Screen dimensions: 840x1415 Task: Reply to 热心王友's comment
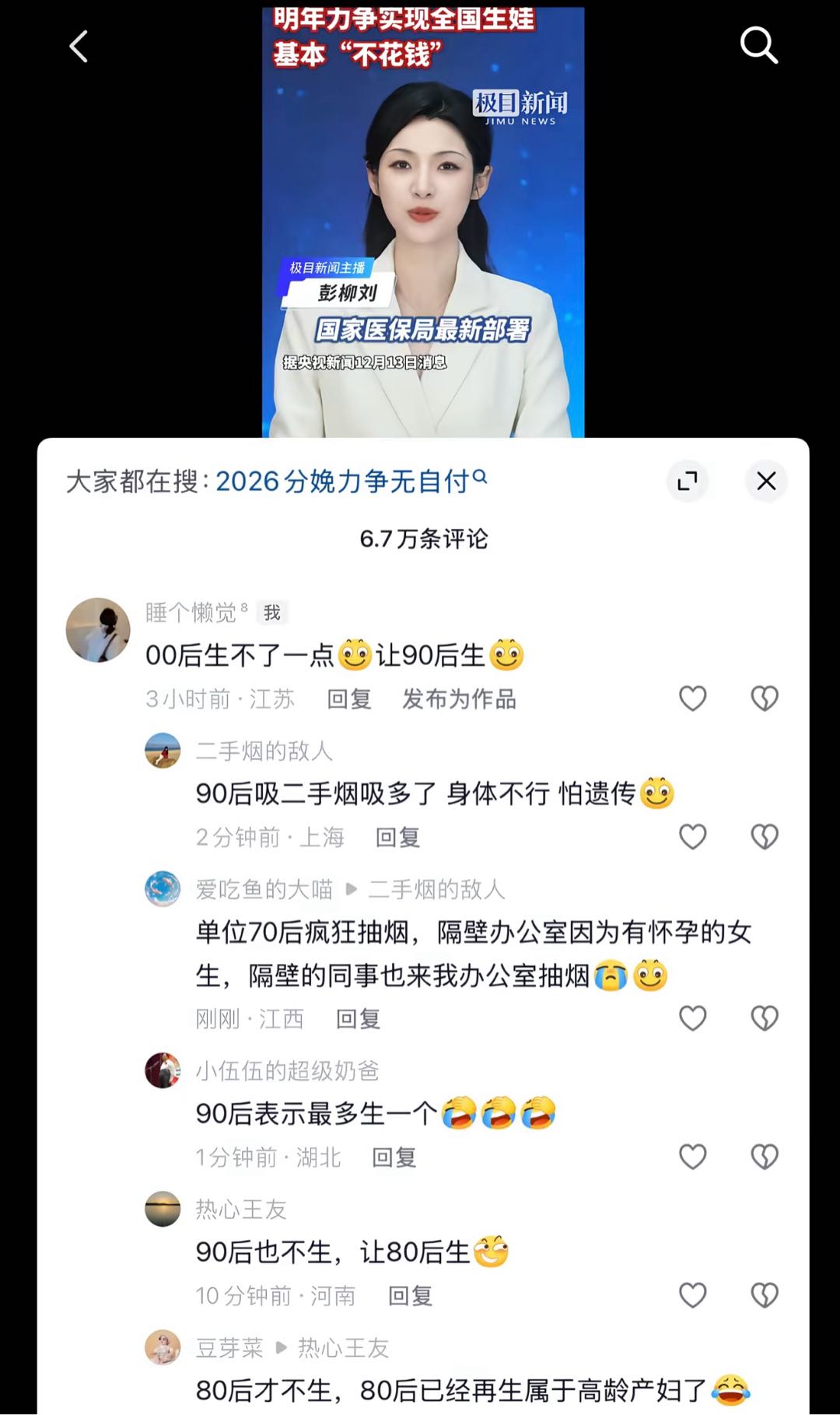tap(410, 1296)
